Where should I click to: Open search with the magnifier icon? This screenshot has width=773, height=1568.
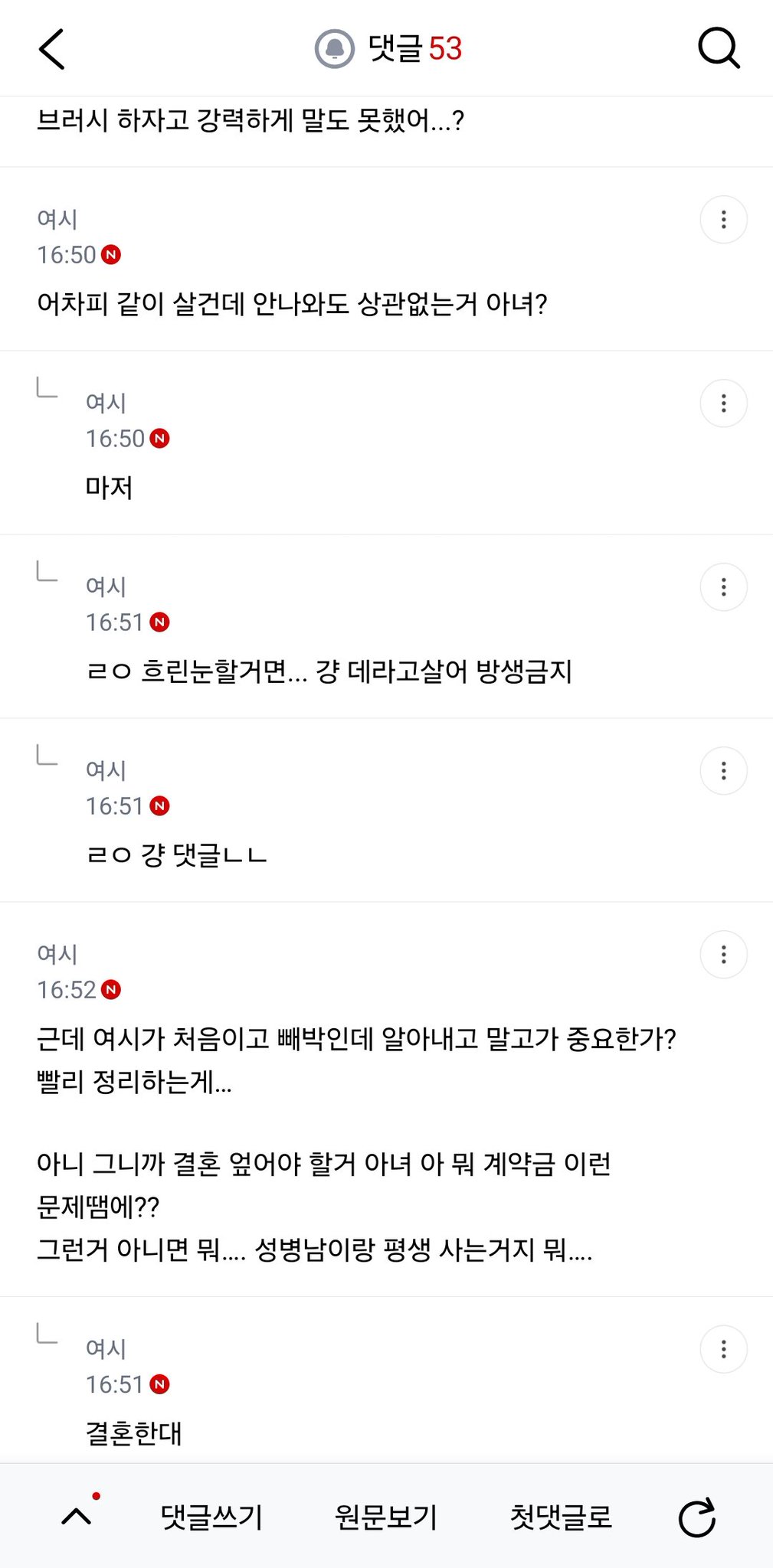[719, 49]
